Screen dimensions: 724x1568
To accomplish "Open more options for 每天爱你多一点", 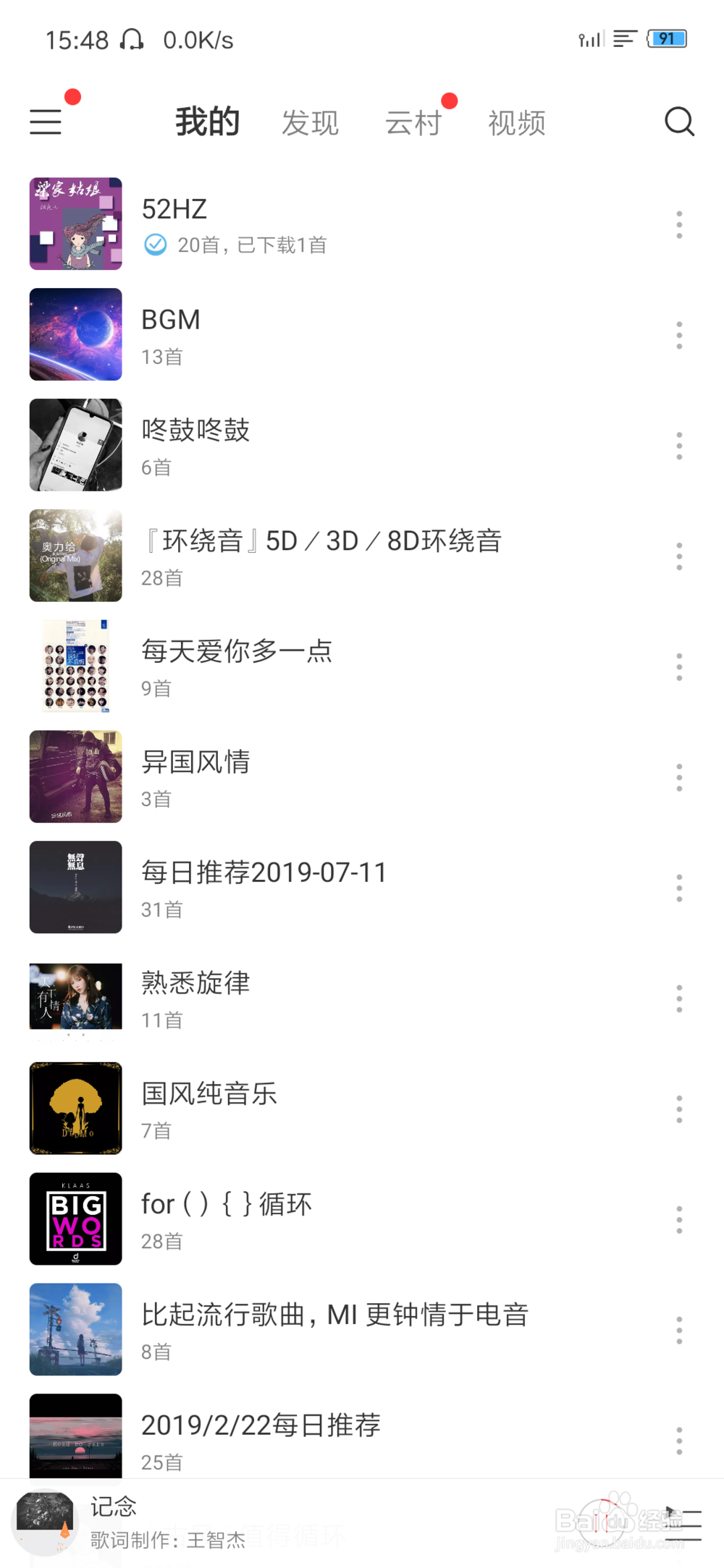I will (x=679, y=666).
